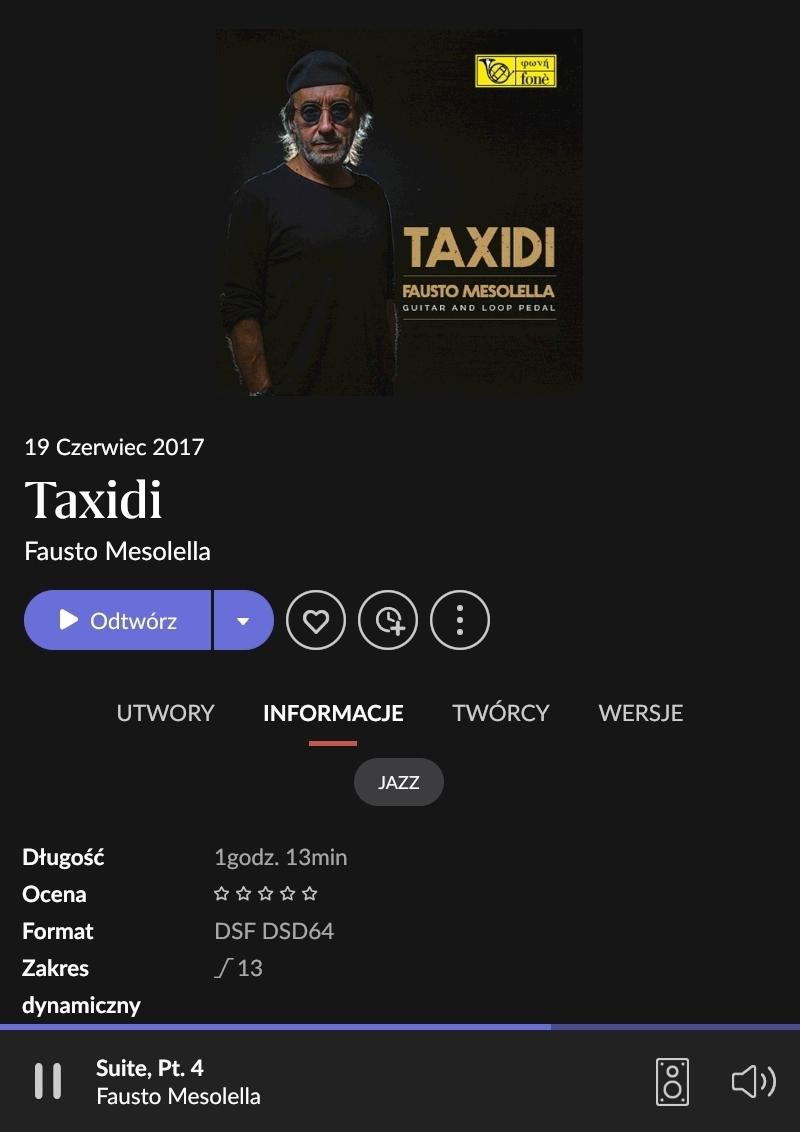Switch to the Utwory tab
This screenshot has height=1132, width=800.
click(x=165, y=713)
